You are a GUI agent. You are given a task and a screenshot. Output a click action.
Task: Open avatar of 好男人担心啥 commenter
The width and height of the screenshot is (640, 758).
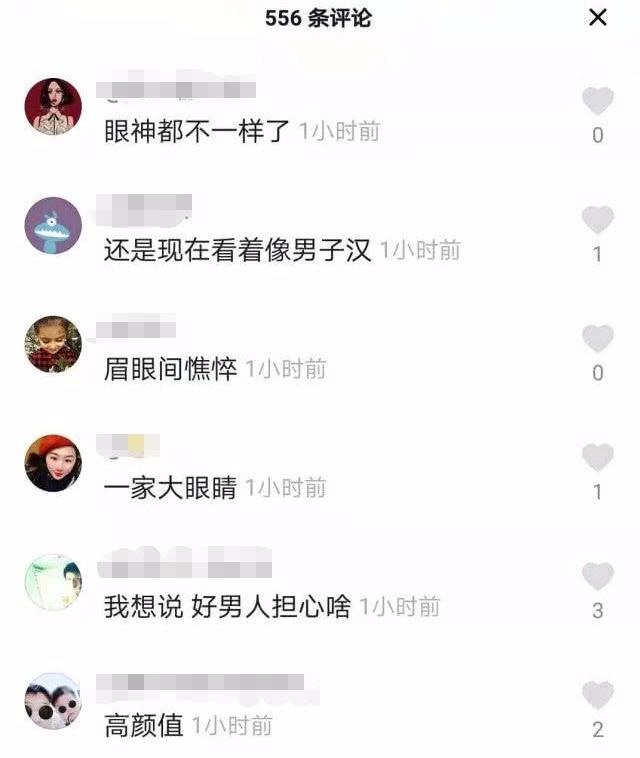(x=52, y=582)
